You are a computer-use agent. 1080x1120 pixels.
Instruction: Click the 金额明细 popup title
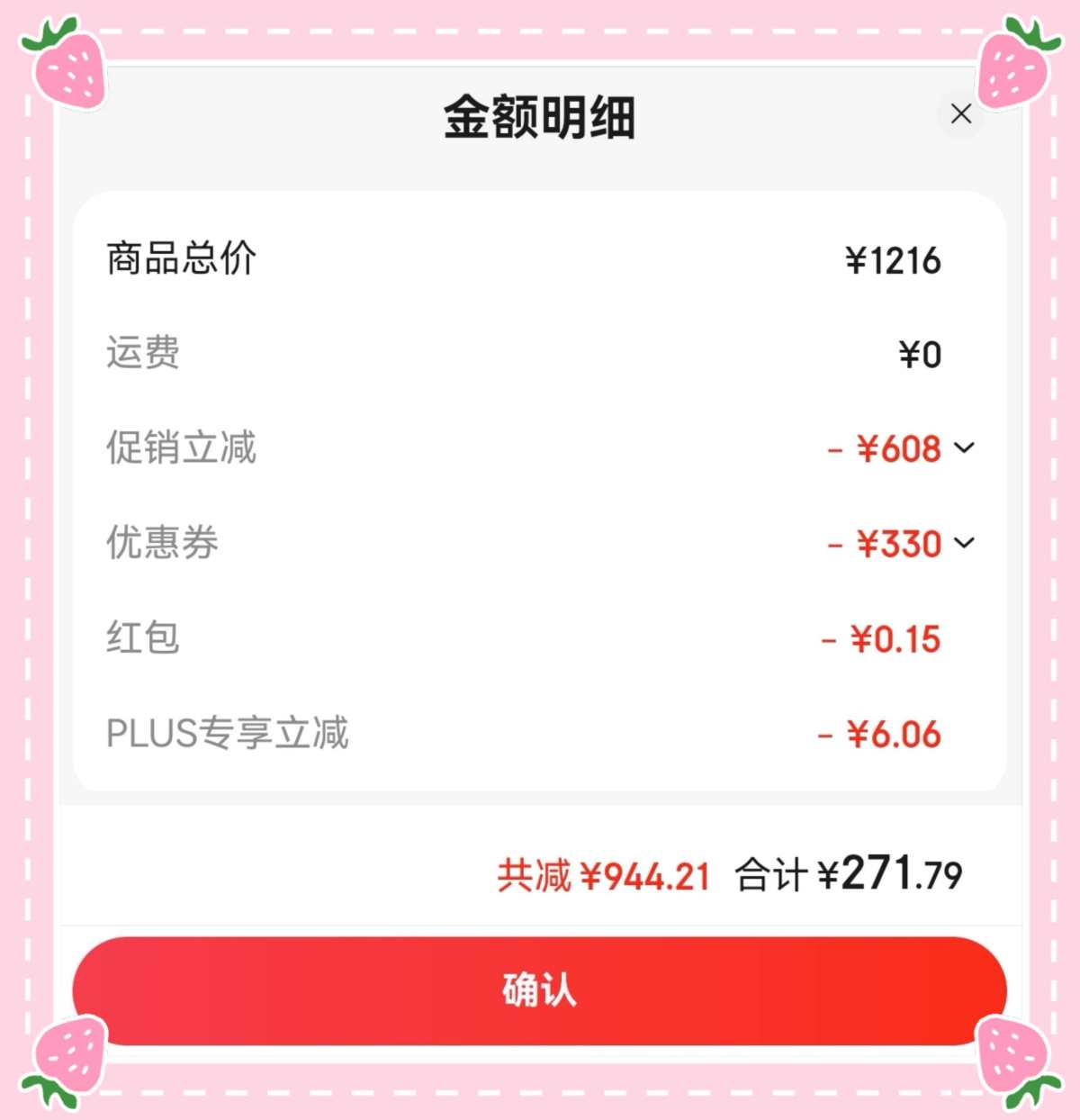(x=540, y=115)
